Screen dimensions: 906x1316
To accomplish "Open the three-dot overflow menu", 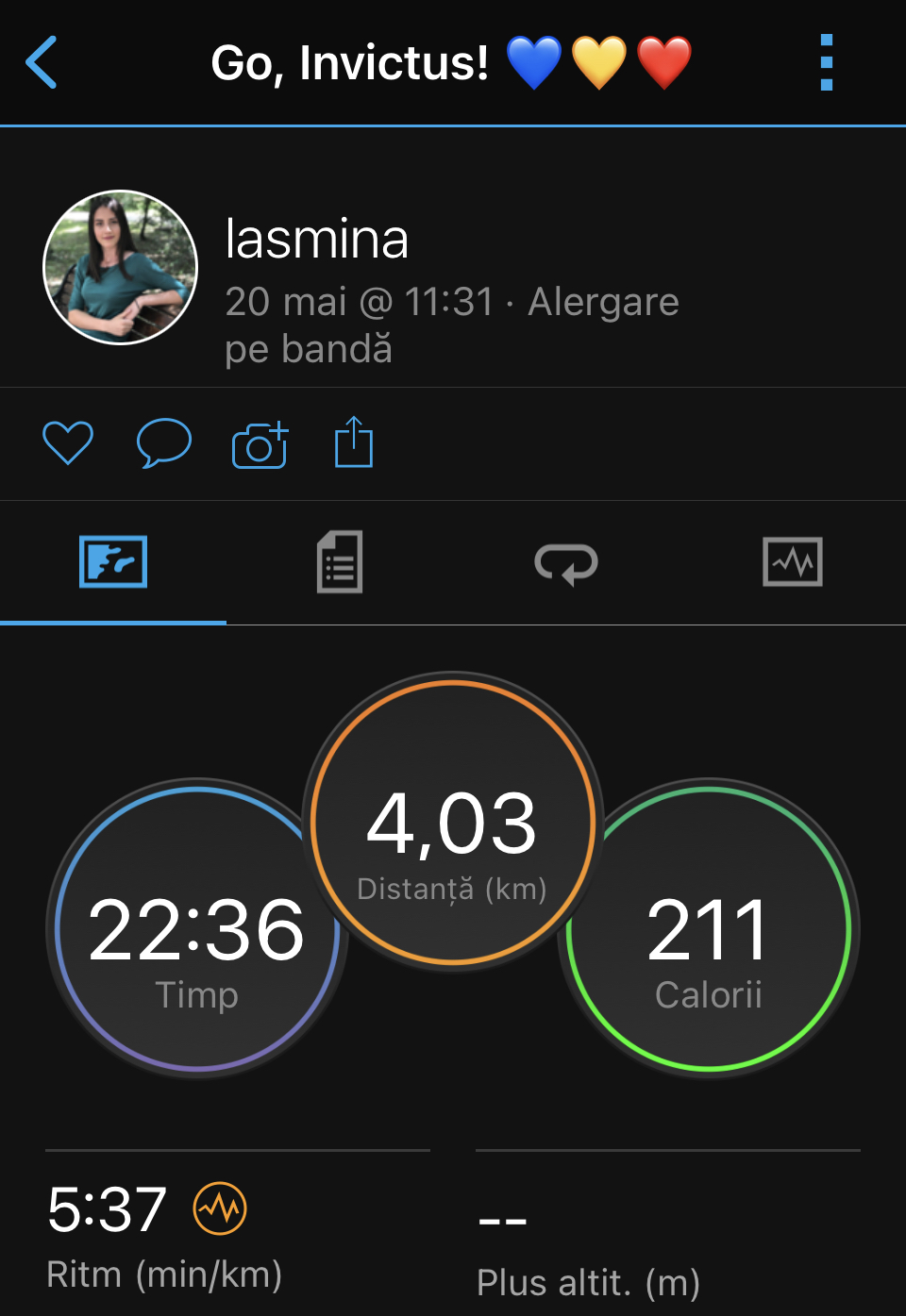I will point(827,63).
